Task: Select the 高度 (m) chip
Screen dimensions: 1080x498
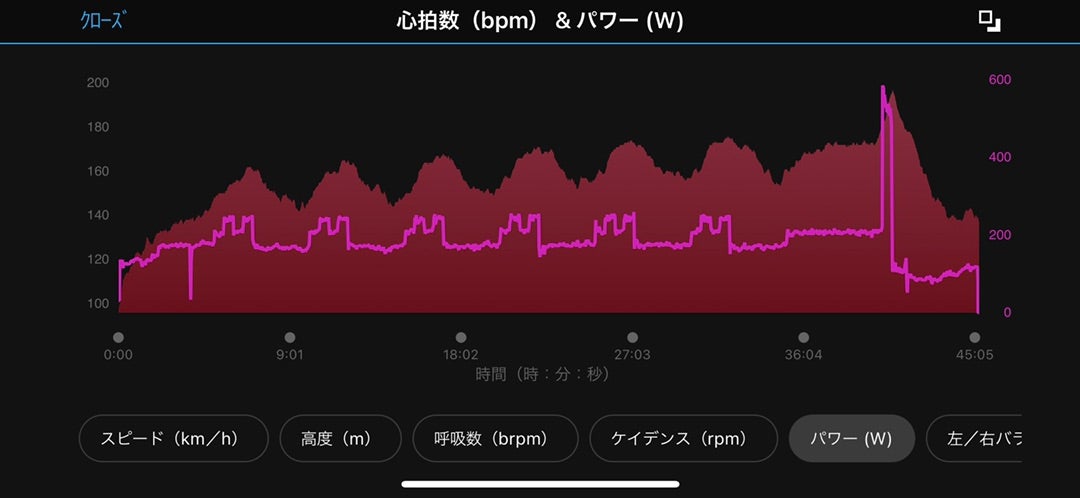Action: (337, 438)
